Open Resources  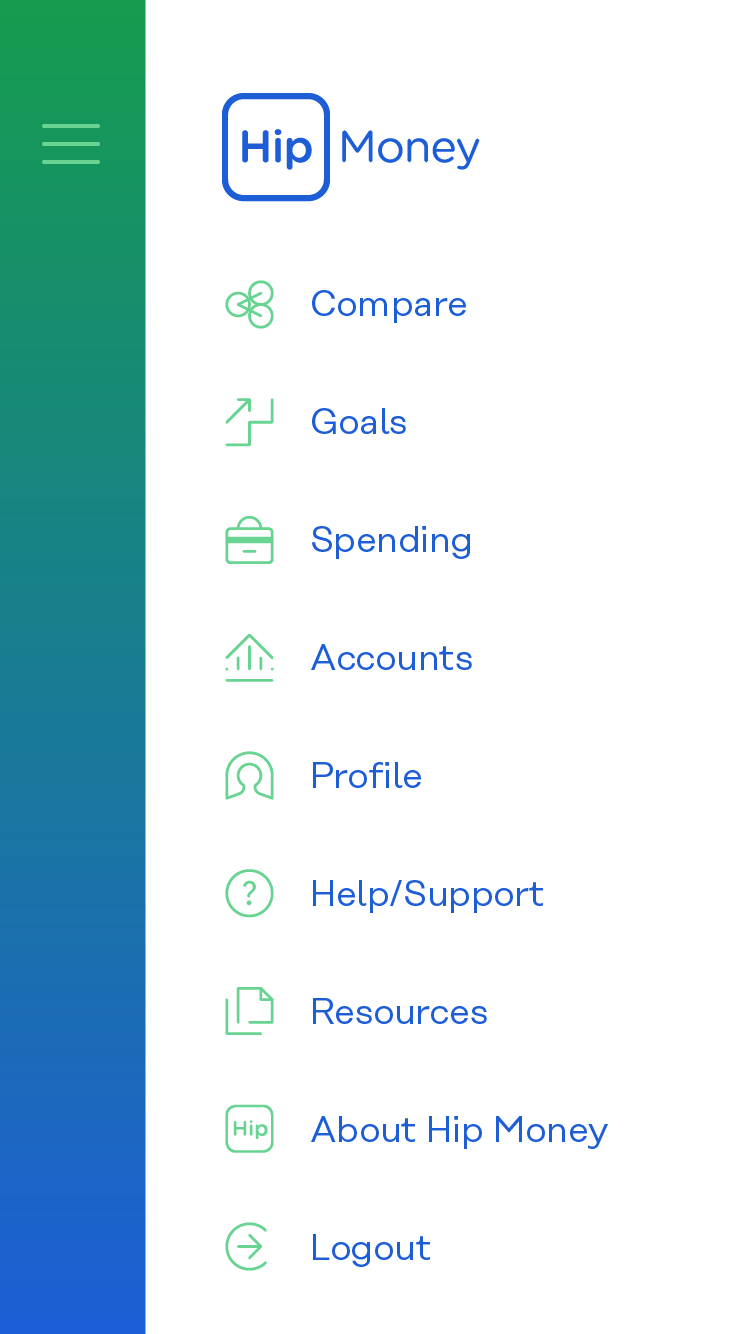pos(398,1012)
